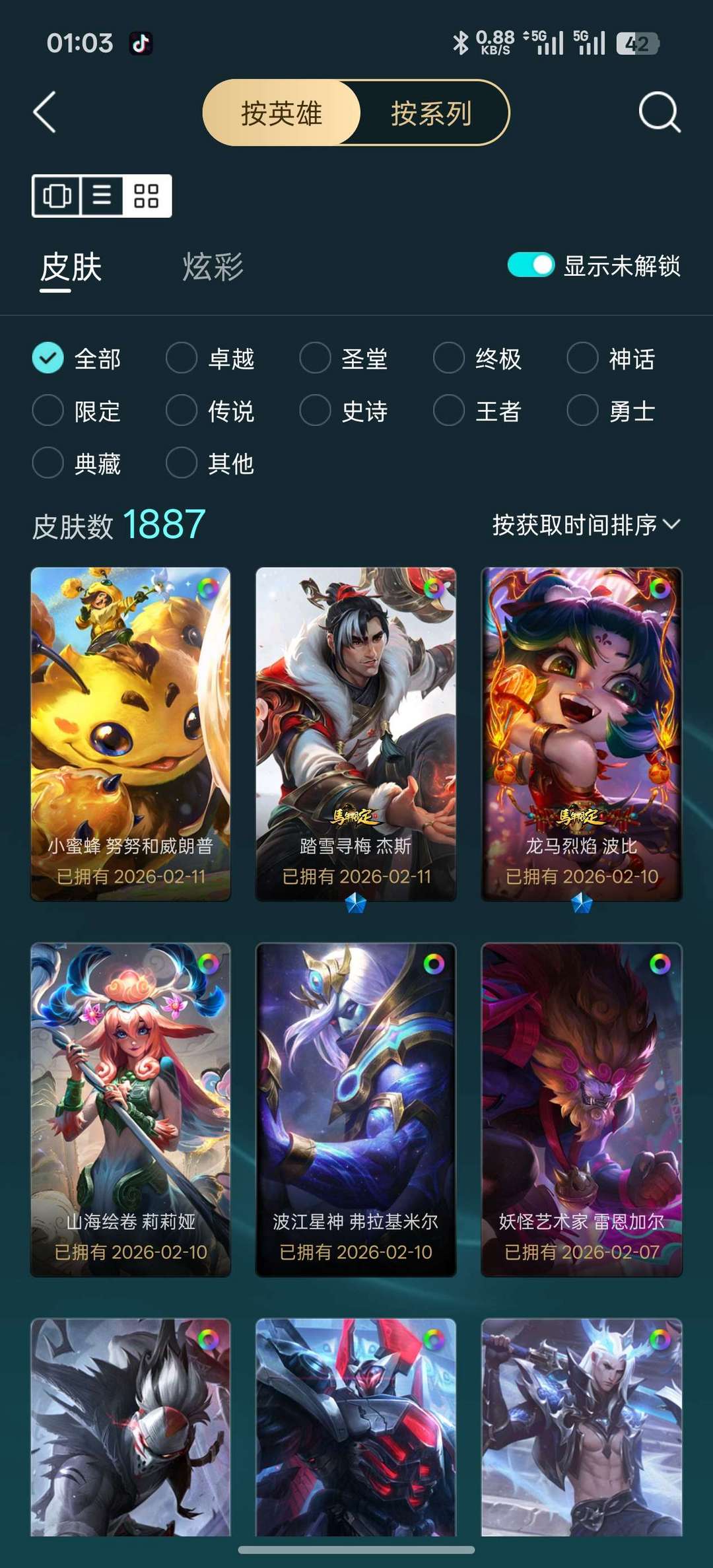Viewport: 713px width, 1568px height.
Task: Select the card carousel view layout
Action: 57,195
